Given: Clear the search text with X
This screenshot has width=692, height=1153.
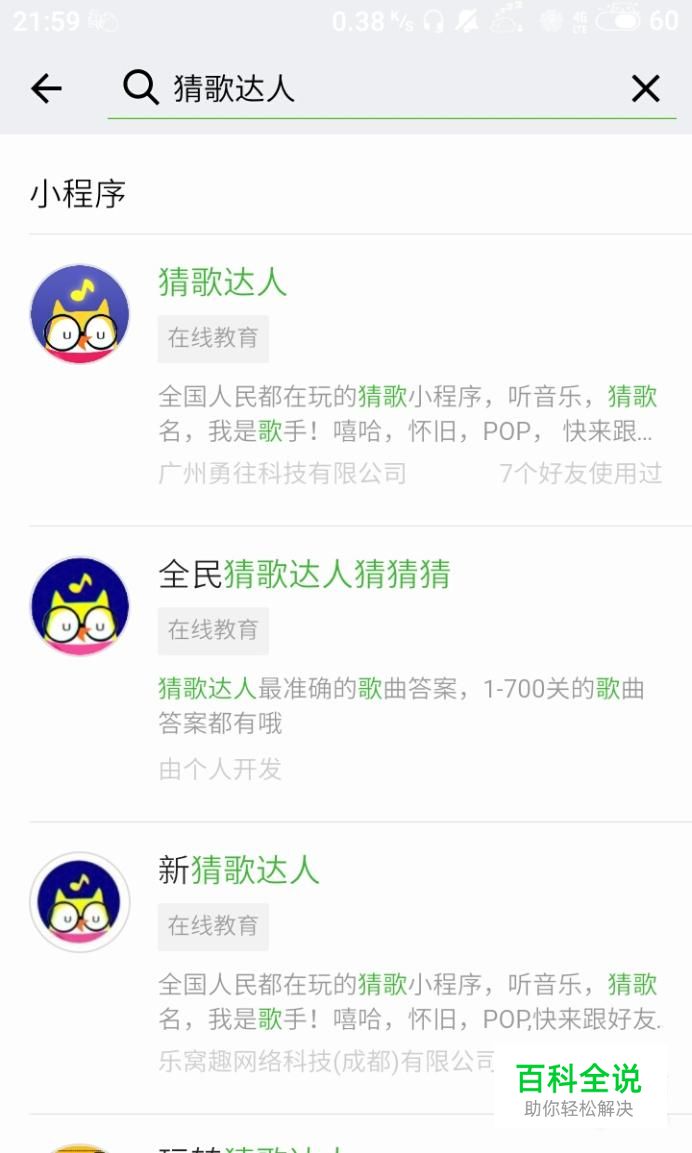Looking at the screenshot, I should pyautogui.click(x=646, y=89).
